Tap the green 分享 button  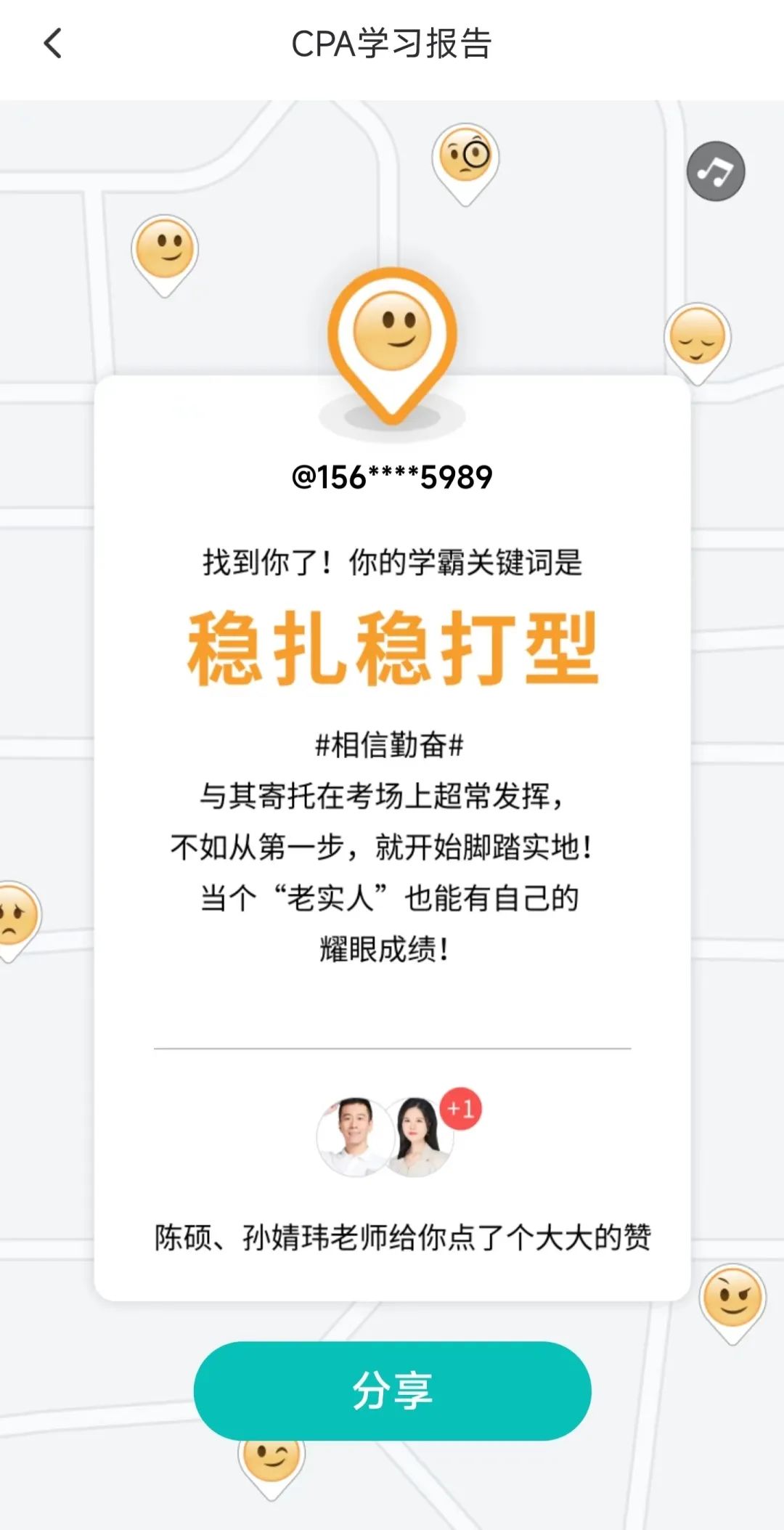click(x=392, y=1391)
